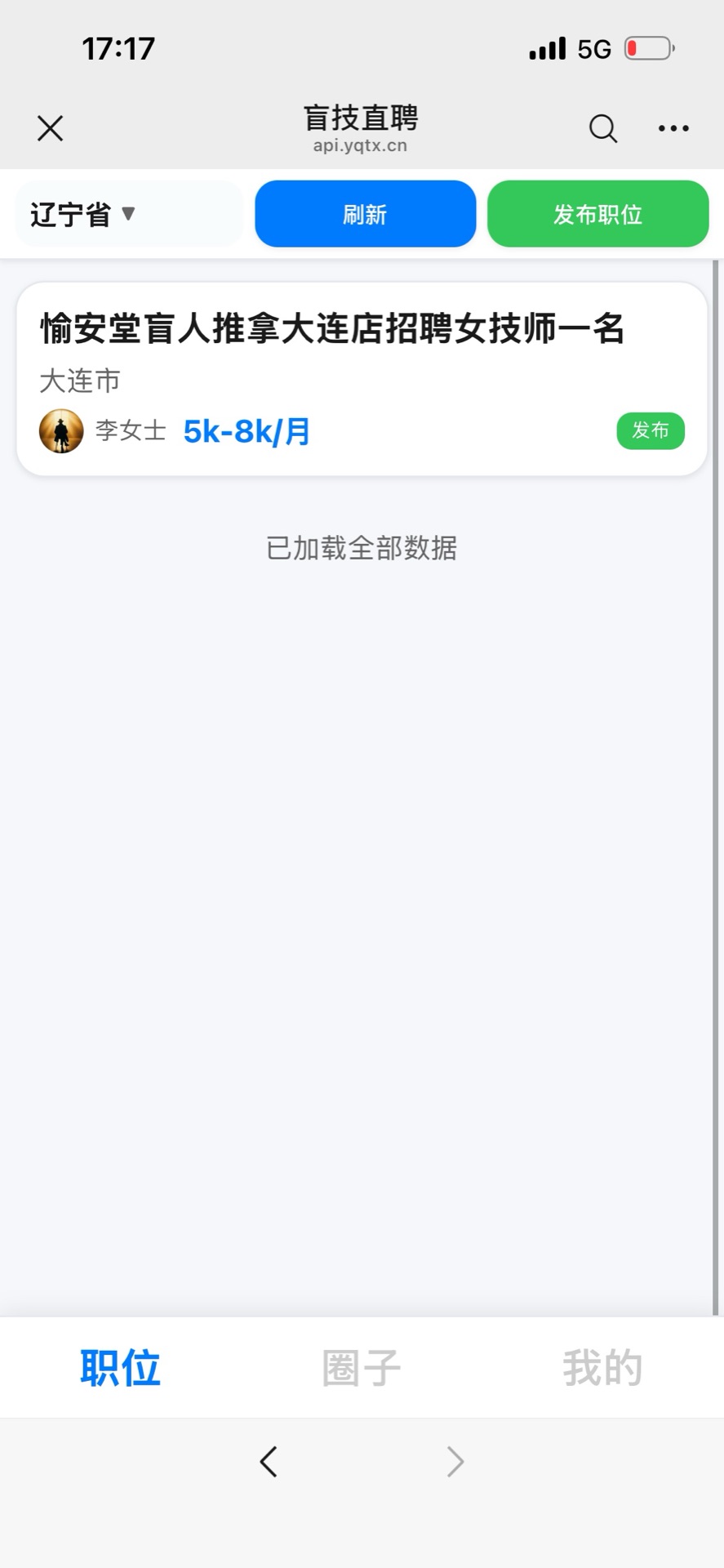Tap the browser forward arrow at bottom
The image size is (724, 1568).
455,1462
